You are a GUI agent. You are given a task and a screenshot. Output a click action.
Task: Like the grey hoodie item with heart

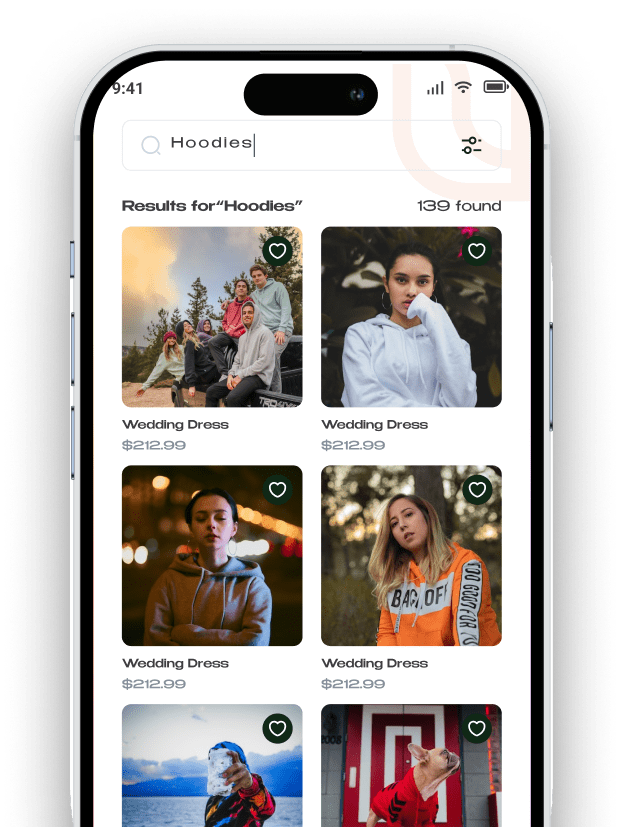pos(278,490)
